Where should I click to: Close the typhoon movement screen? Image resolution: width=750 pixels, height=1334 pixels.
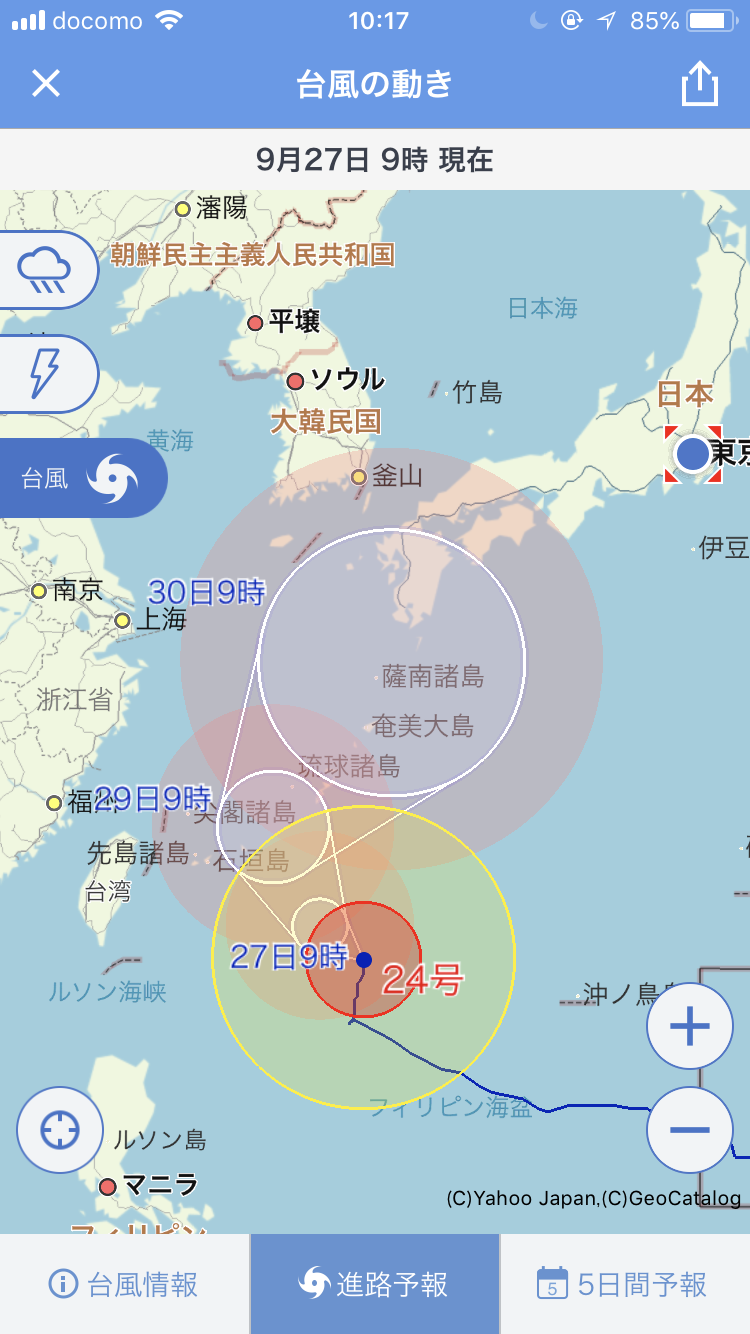click(46, 83)
